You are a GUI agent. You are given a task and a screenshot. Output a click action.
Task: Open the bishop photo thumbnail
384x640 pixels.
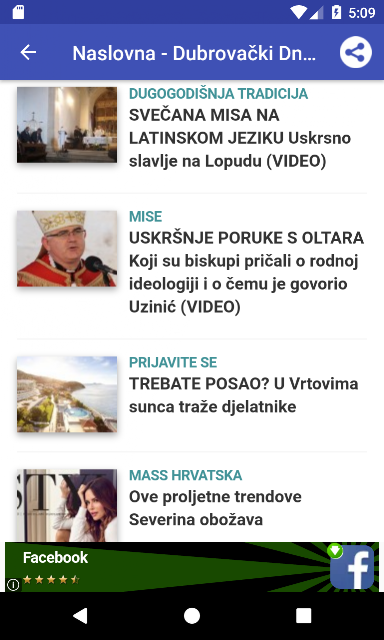(x=67, y=249)
